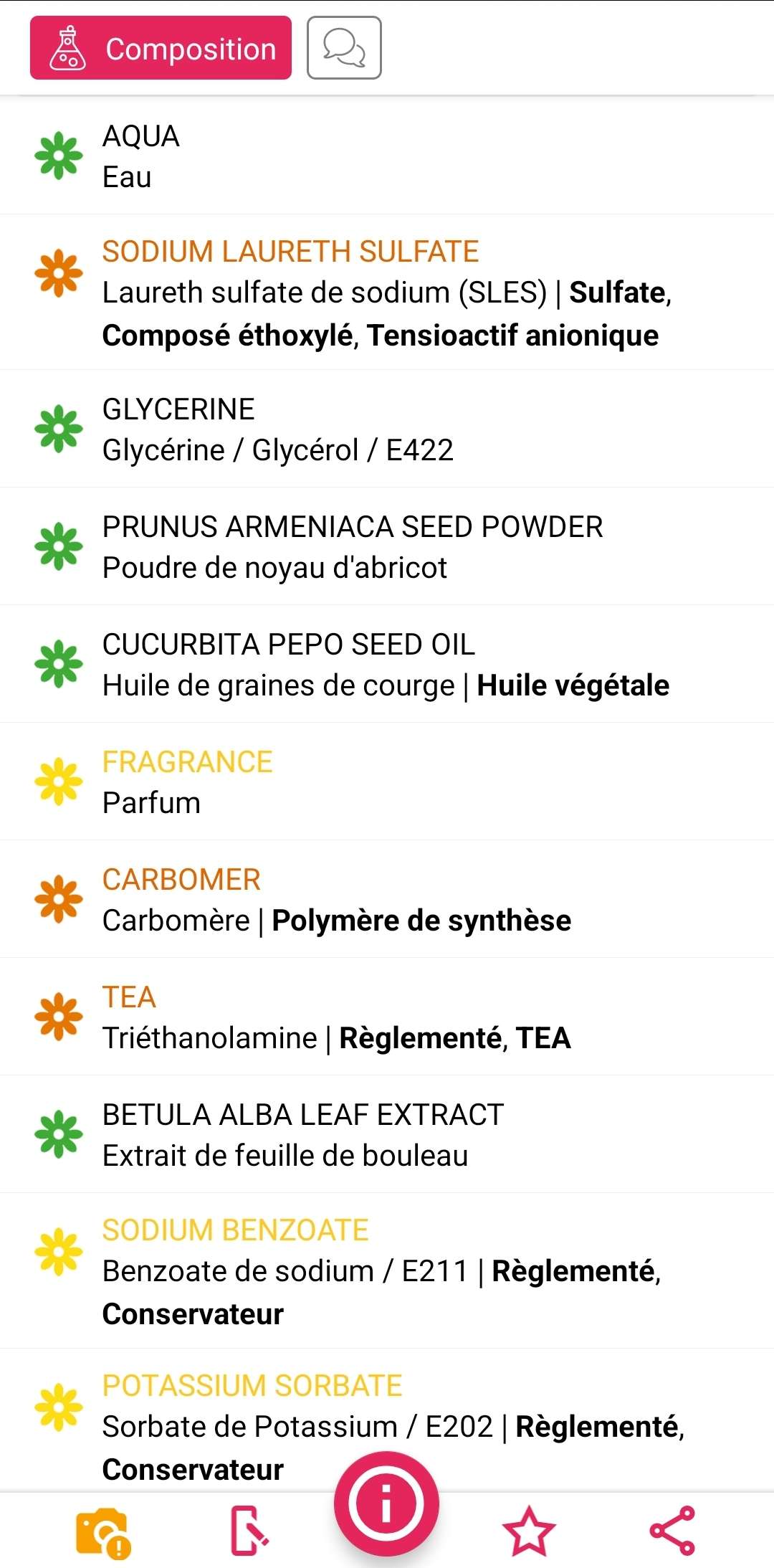The height and width of the screenshot is (1568, 774).
Task: Open GLYCERINE ingredient details
Action: click(x=387, y=428)
